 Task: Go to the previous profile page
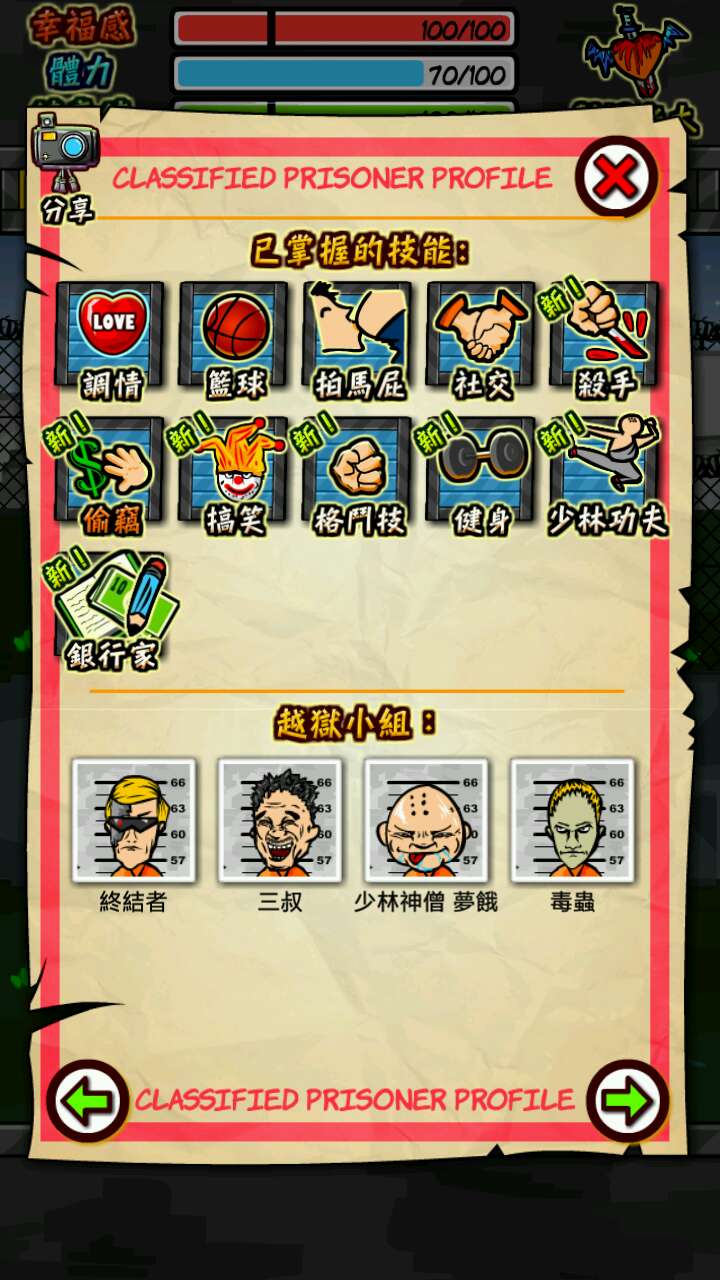point(87,1101)
